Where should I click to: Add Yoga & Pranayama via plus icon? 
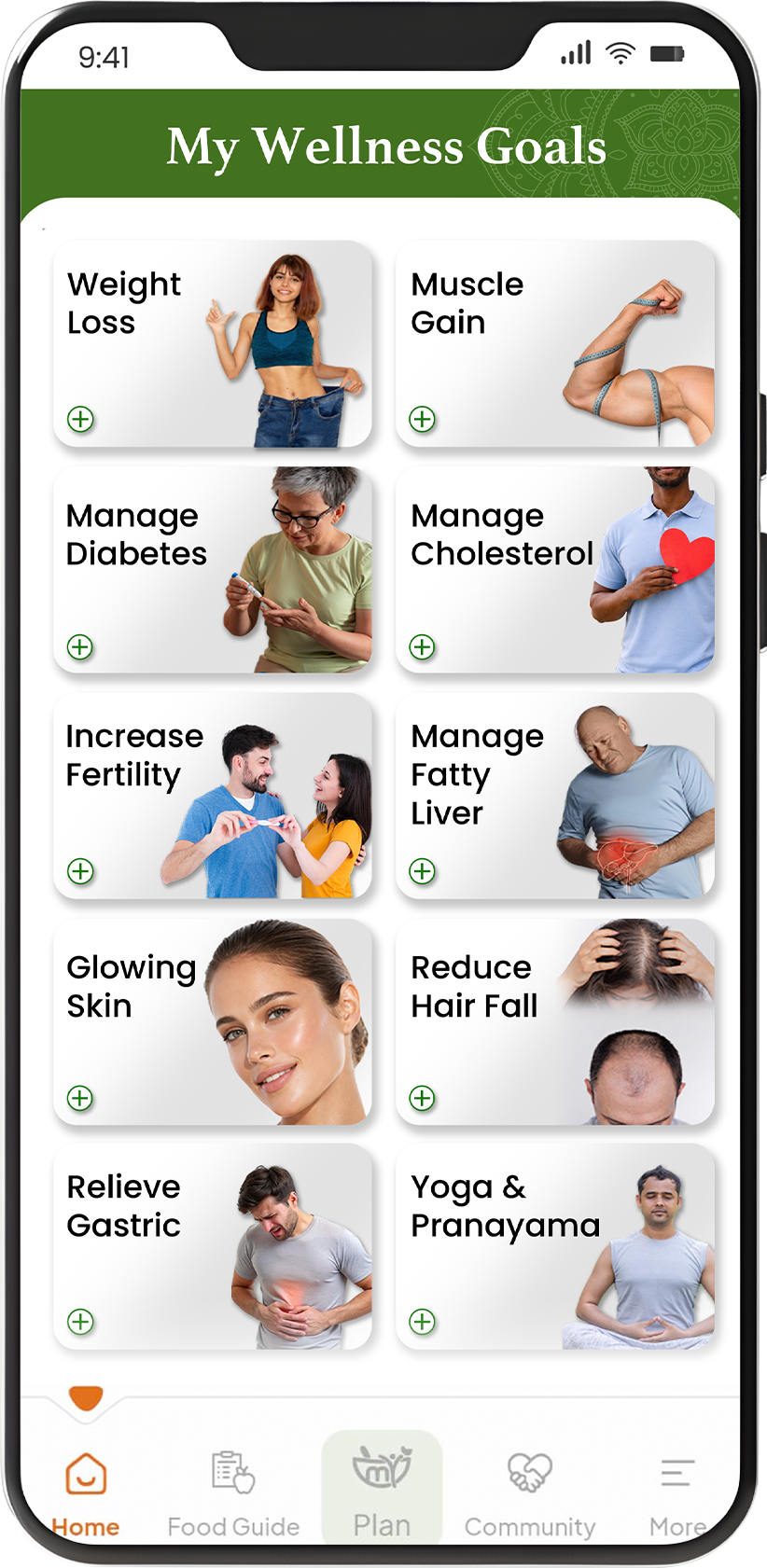[x=423, y=1321]
